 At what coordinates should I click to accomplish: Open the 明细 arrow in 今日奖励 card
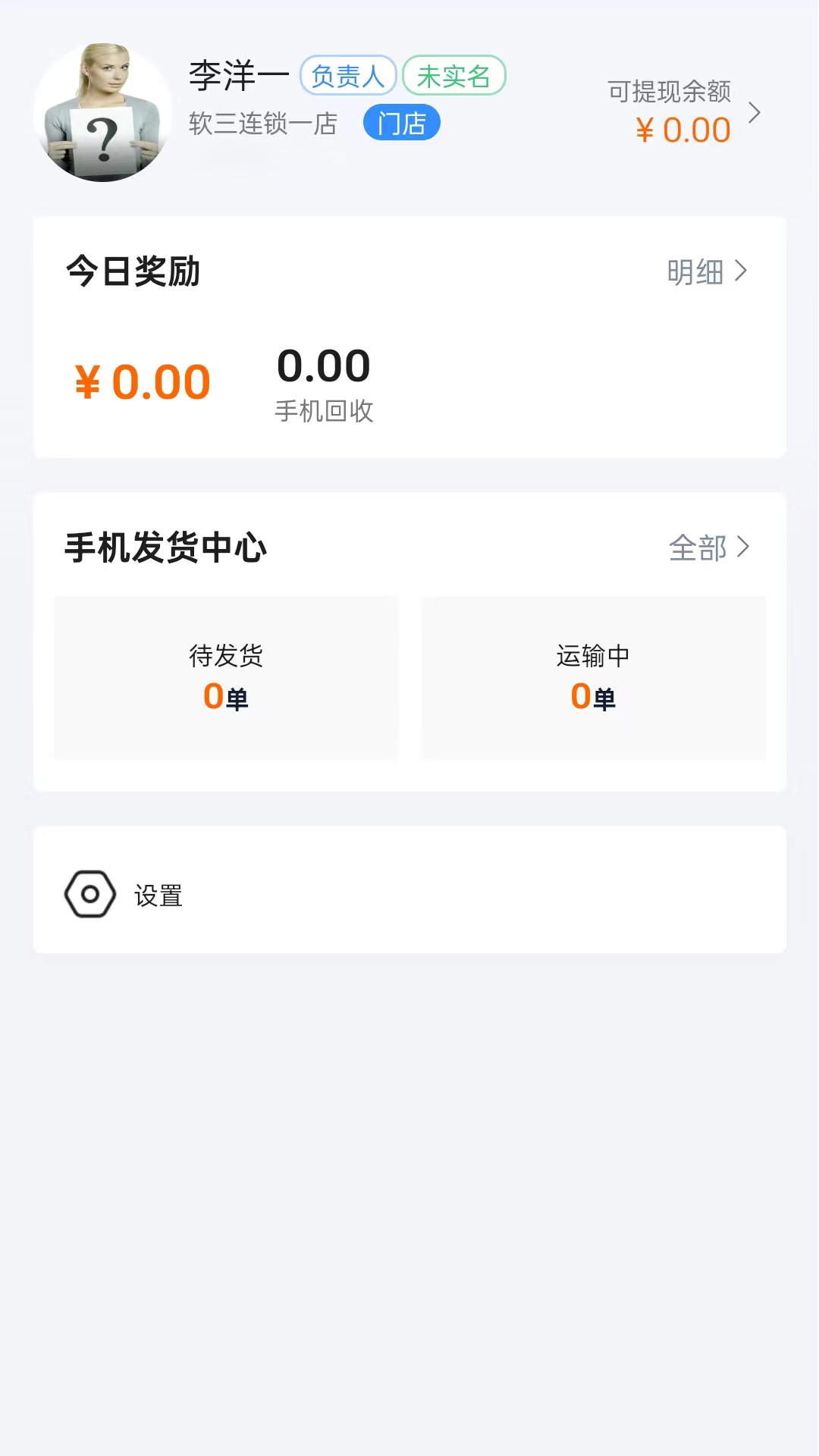709,271
